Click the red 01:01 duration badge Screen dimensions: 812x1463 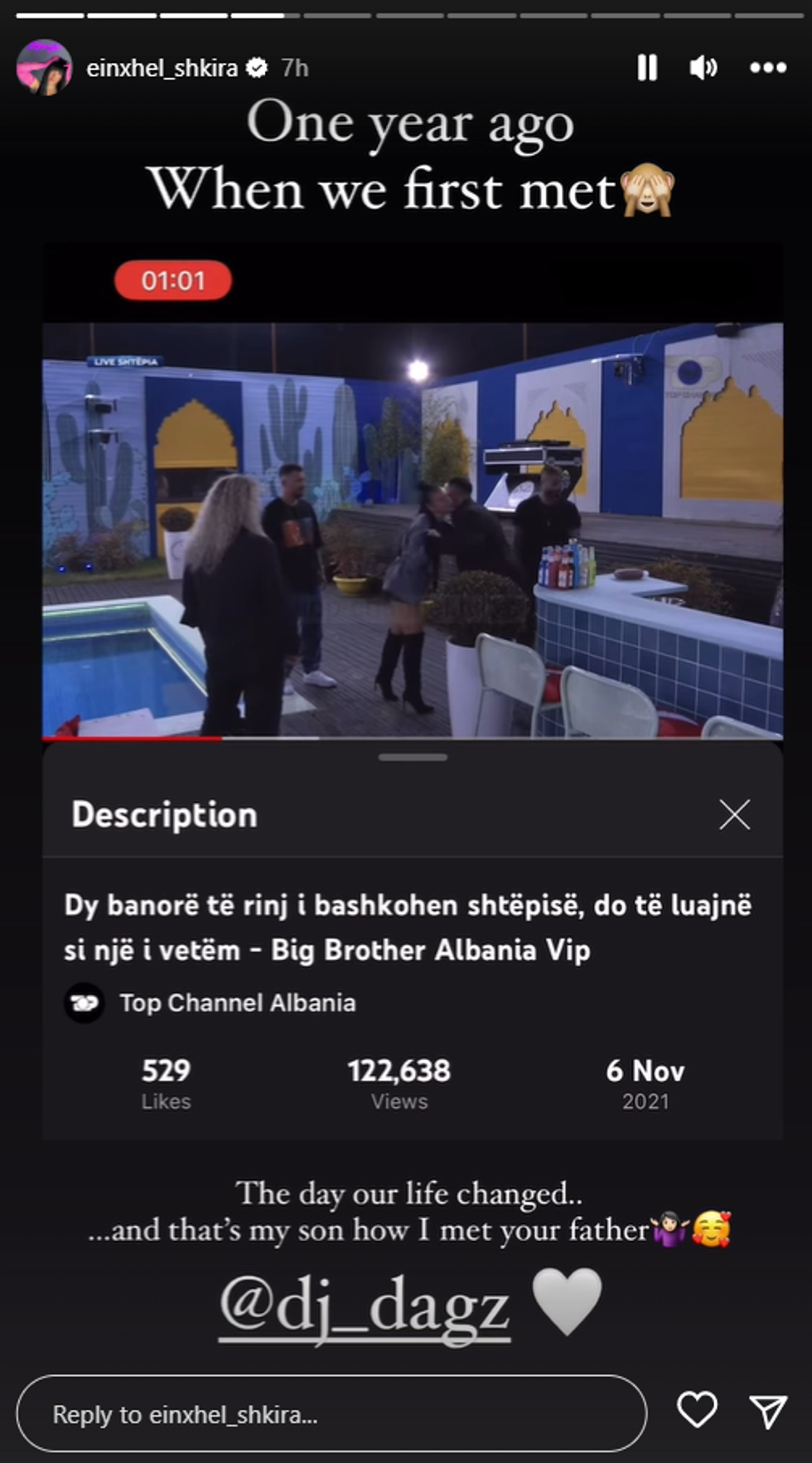pyautogui.click(x=172, y=281)
